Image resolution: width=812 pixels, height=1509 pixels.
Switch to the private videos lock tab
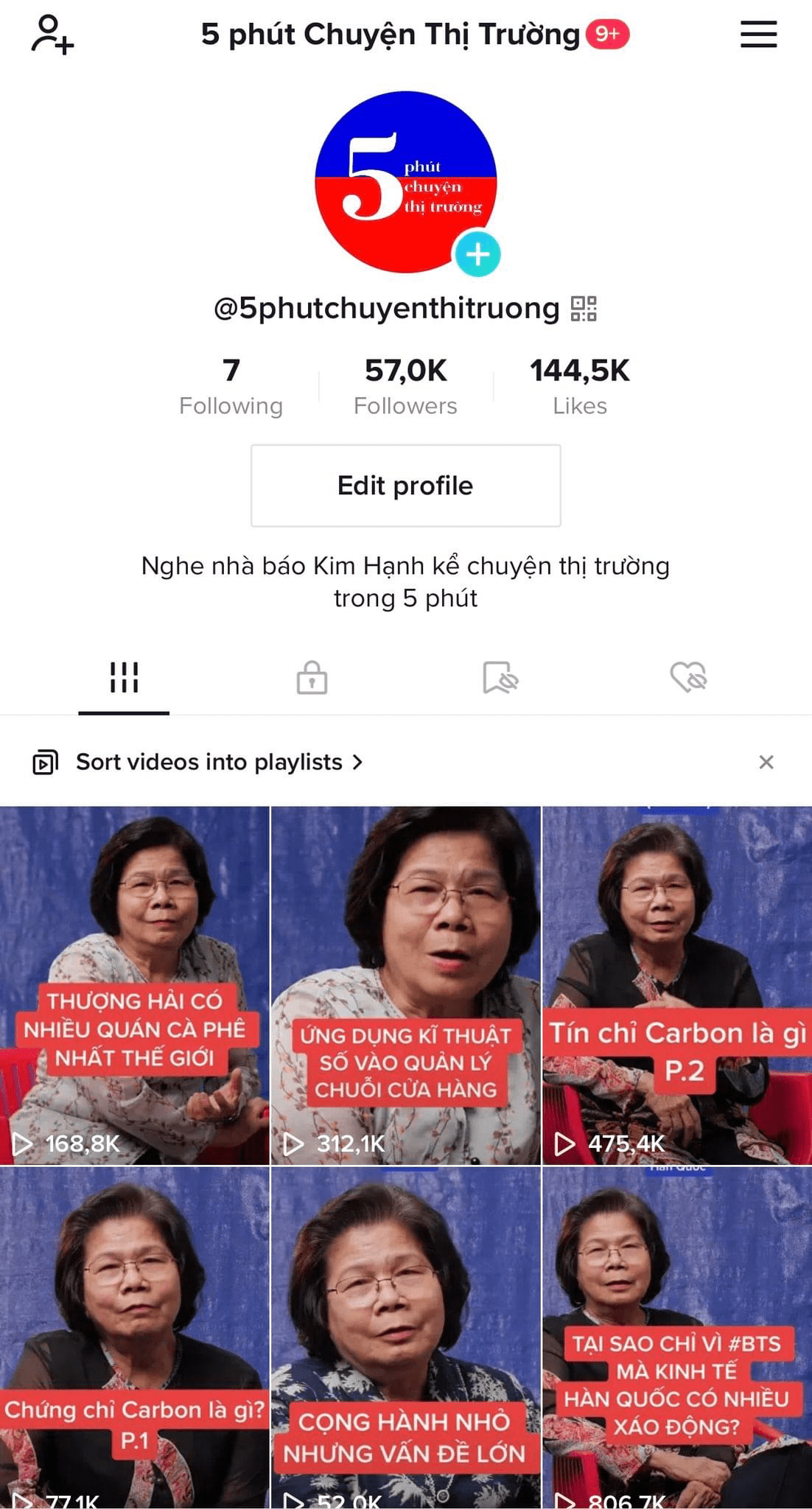click(x=312, y=677)
